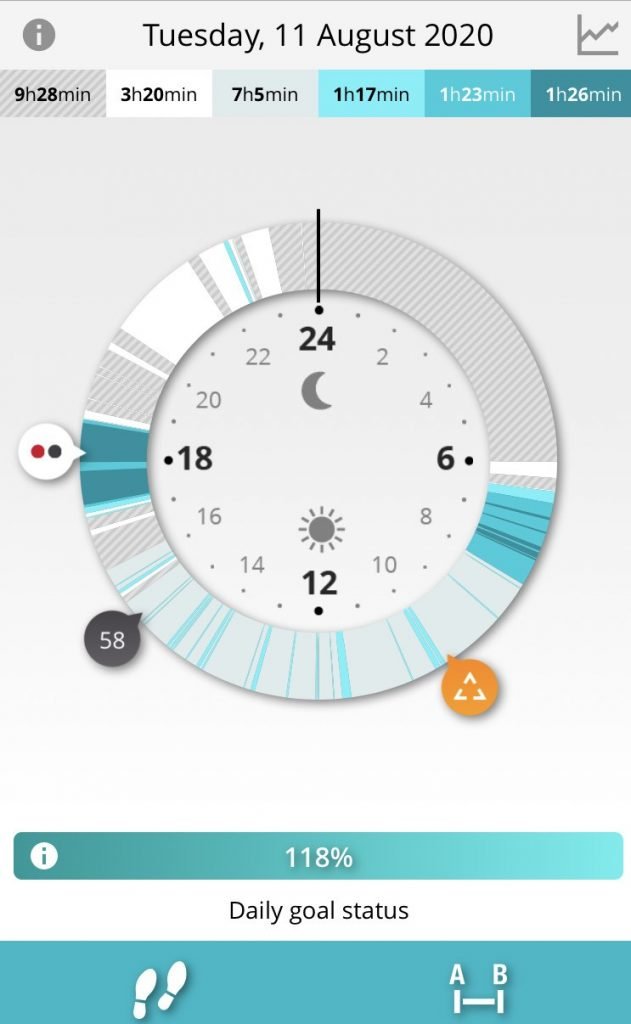The height and width of the screenshot is (1024, 631).
Task: Switch to the footsteps tab
Action: (x=159, y=988)
